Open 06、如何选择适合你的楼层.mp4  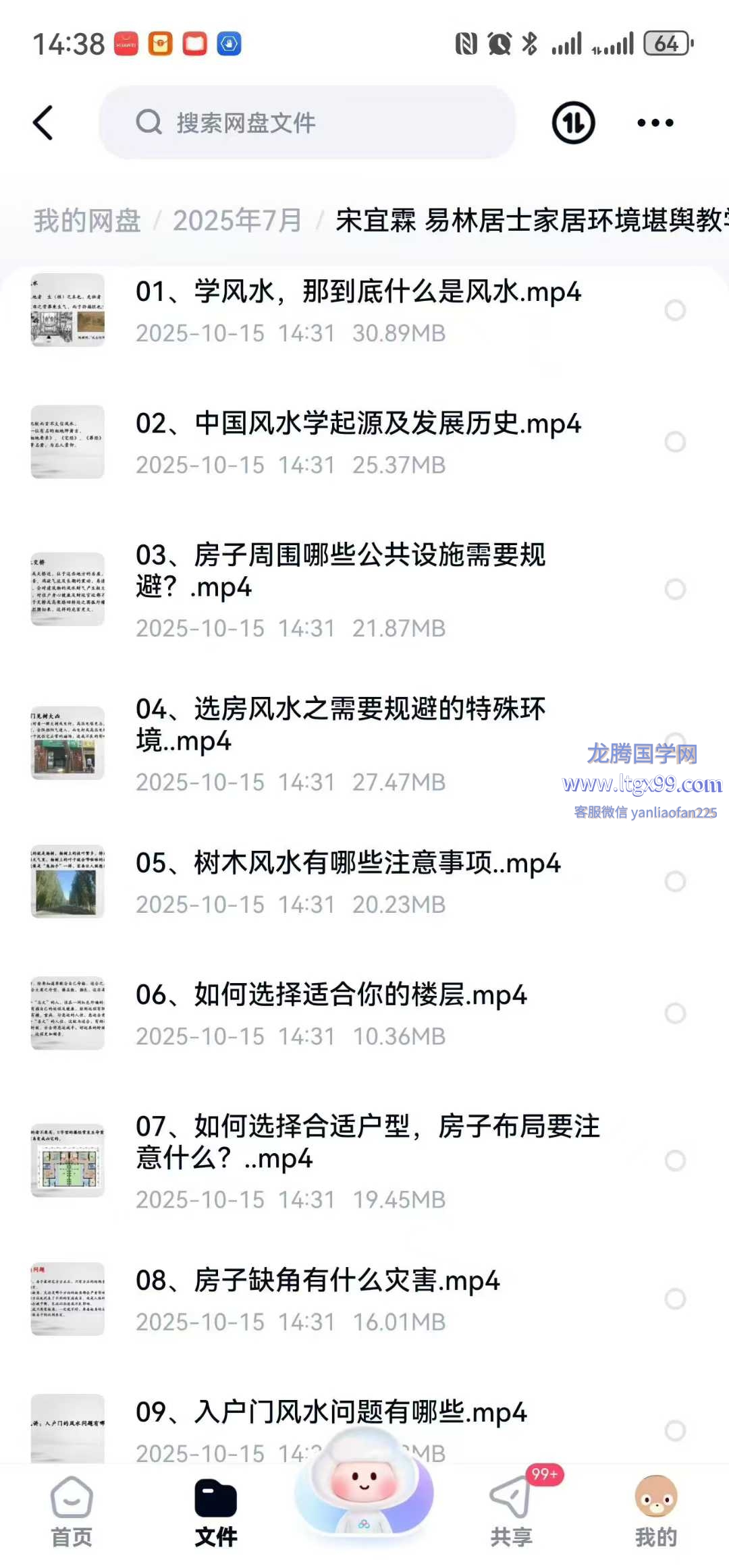click(x=331, y=996)
